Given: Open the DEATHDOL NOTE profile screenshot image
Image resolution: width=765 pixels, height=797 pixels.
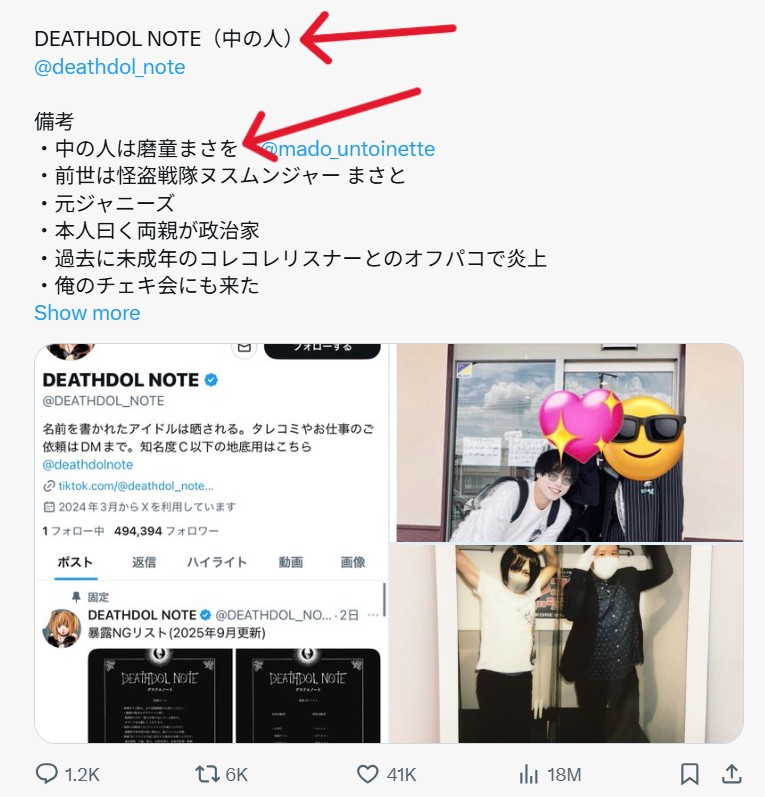Looking at the screenshot, I should [x=211, y=543].
